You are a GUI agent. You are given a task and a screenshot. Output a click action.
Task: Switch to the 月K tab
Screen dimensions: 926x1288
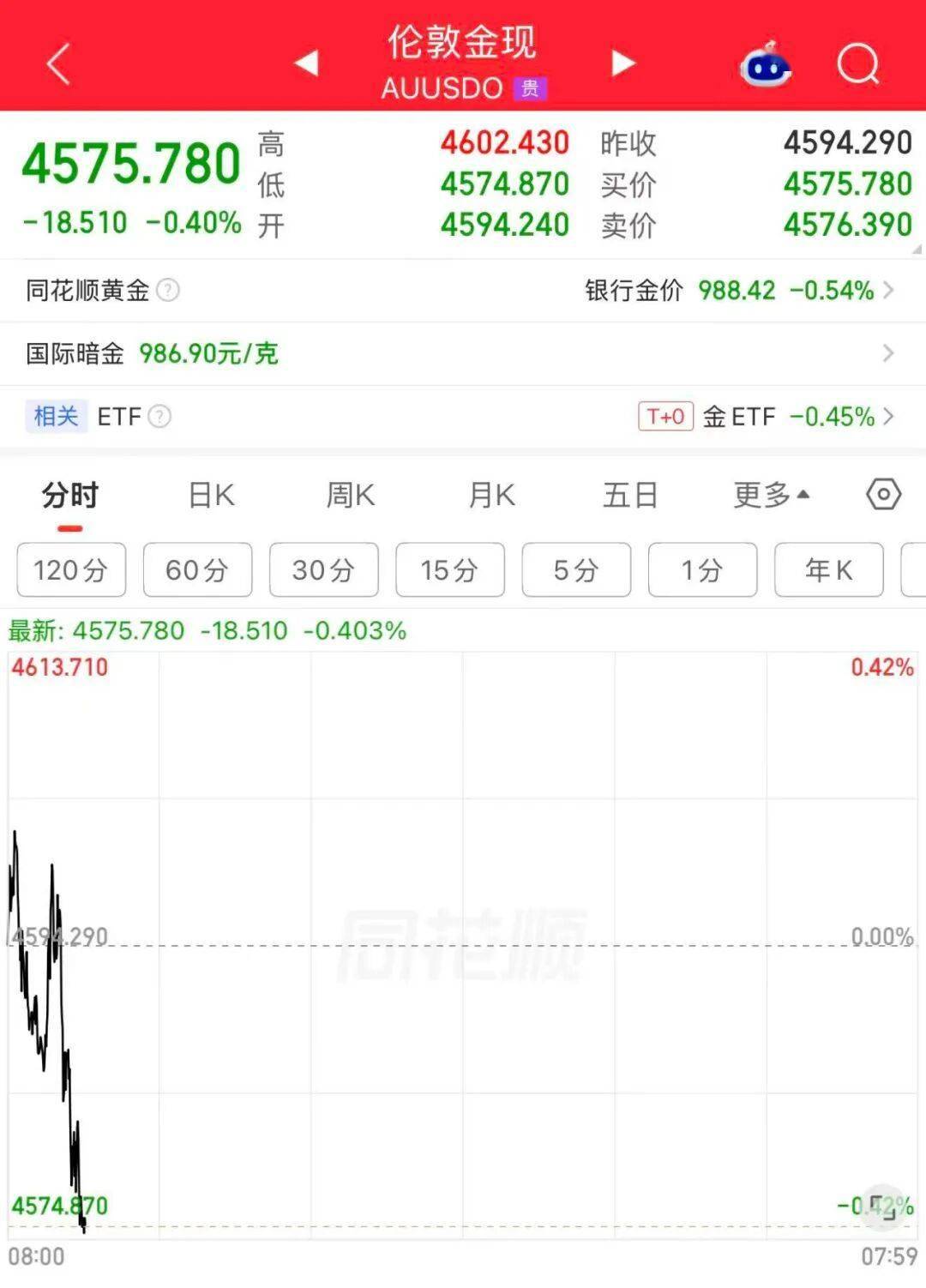point(491,496)
